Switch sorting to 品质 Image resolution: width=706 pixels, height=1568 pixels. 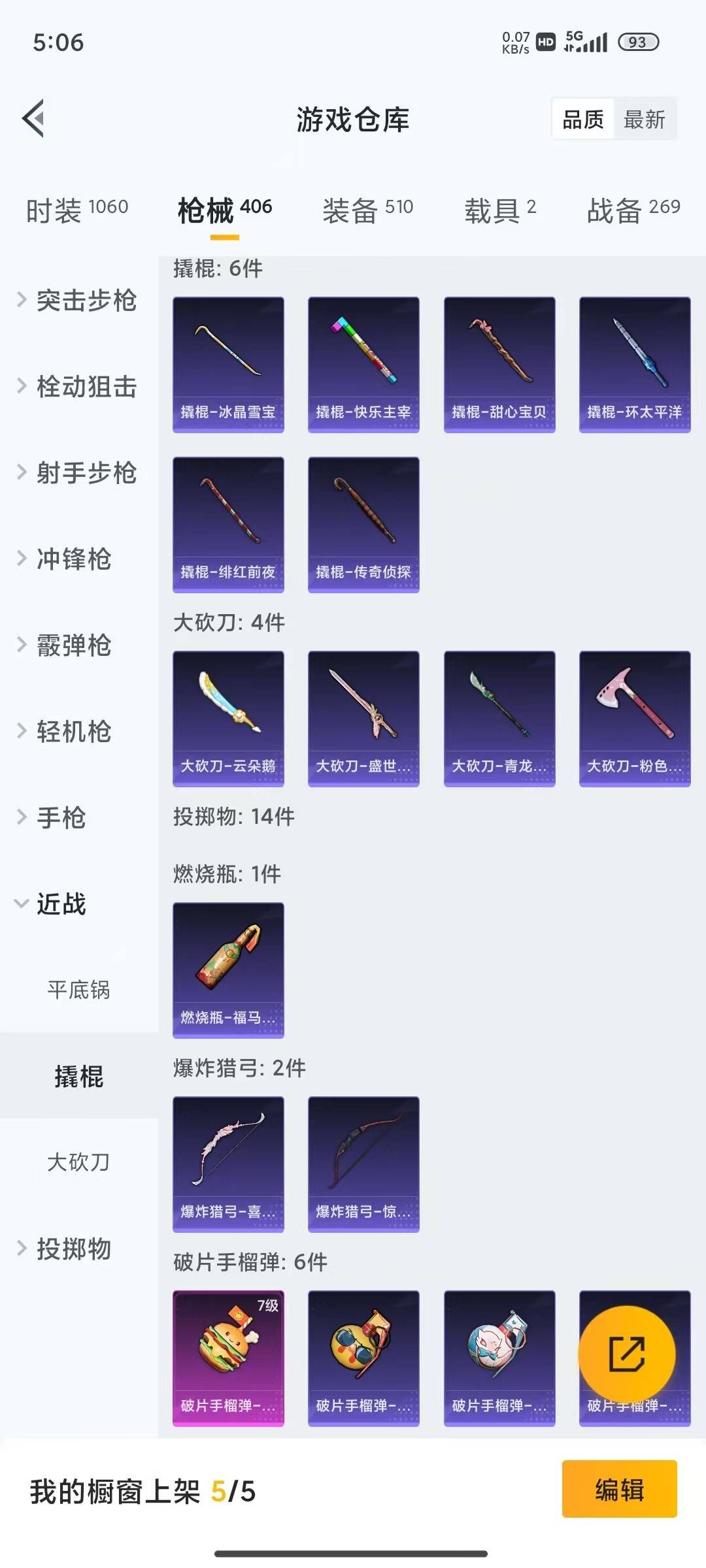[x=582, y=120]
